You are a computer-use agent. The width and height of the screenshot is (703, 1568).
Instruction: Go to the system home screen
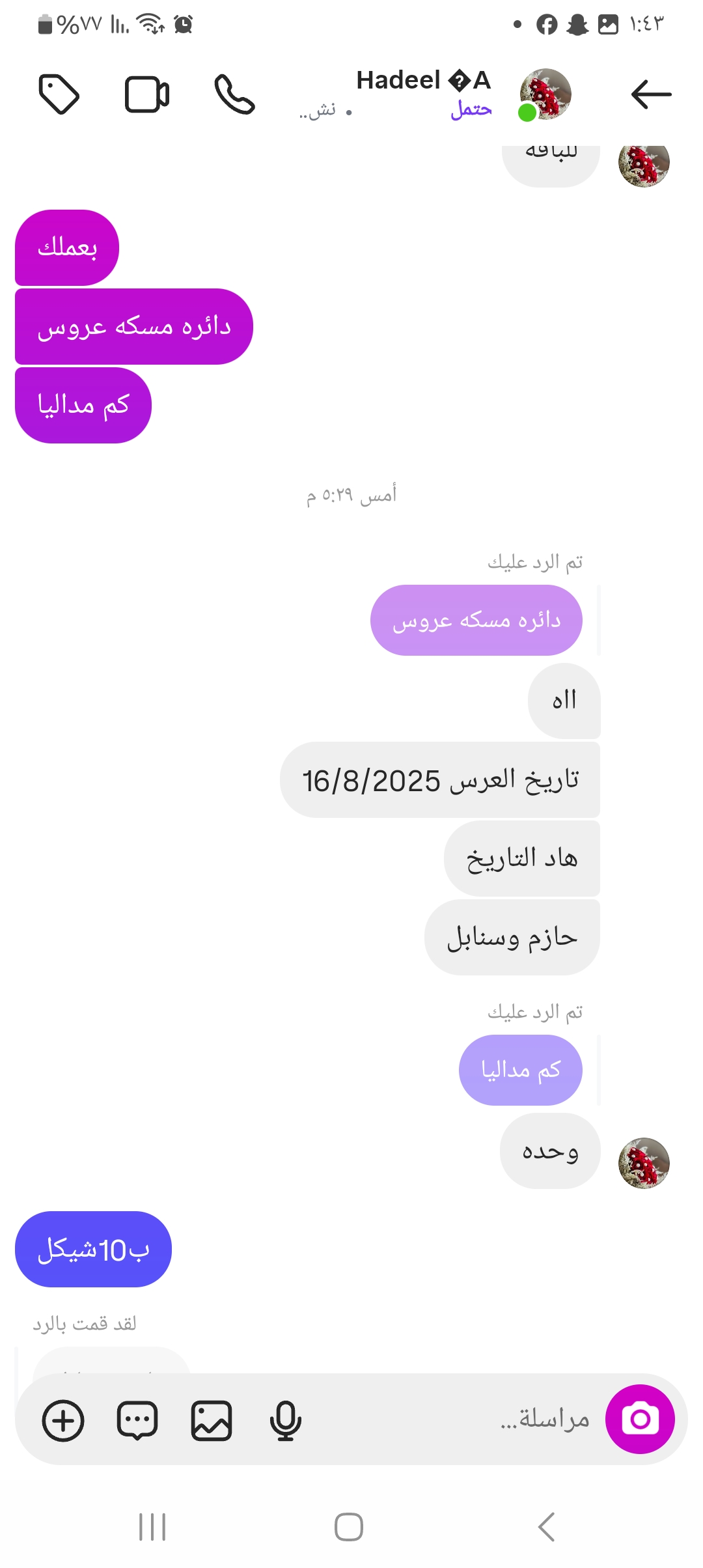pyautogui.click(x=349, y=1527)
